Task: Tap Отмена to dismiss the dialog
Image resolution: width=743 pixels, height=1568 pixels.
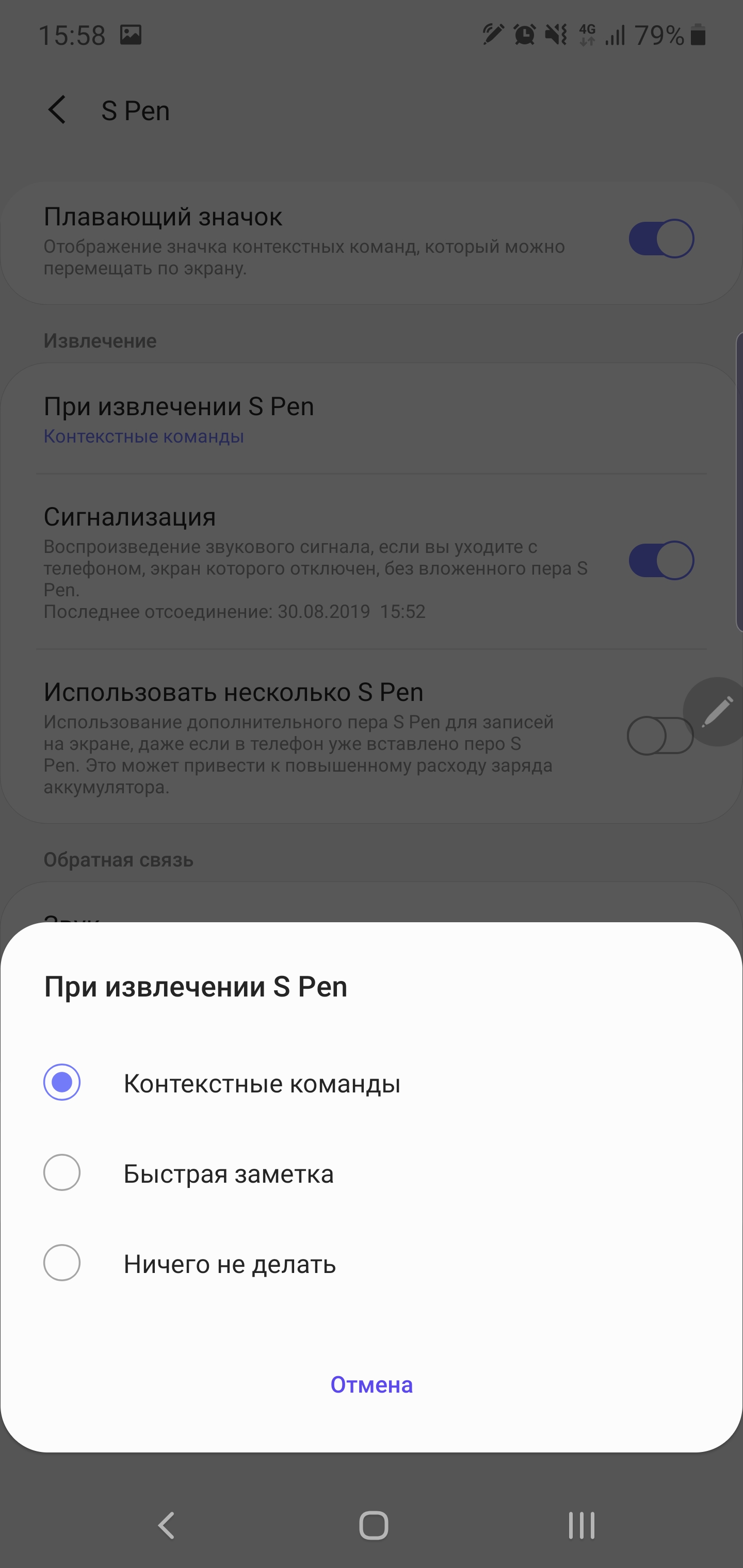Action: (372, 1385)
